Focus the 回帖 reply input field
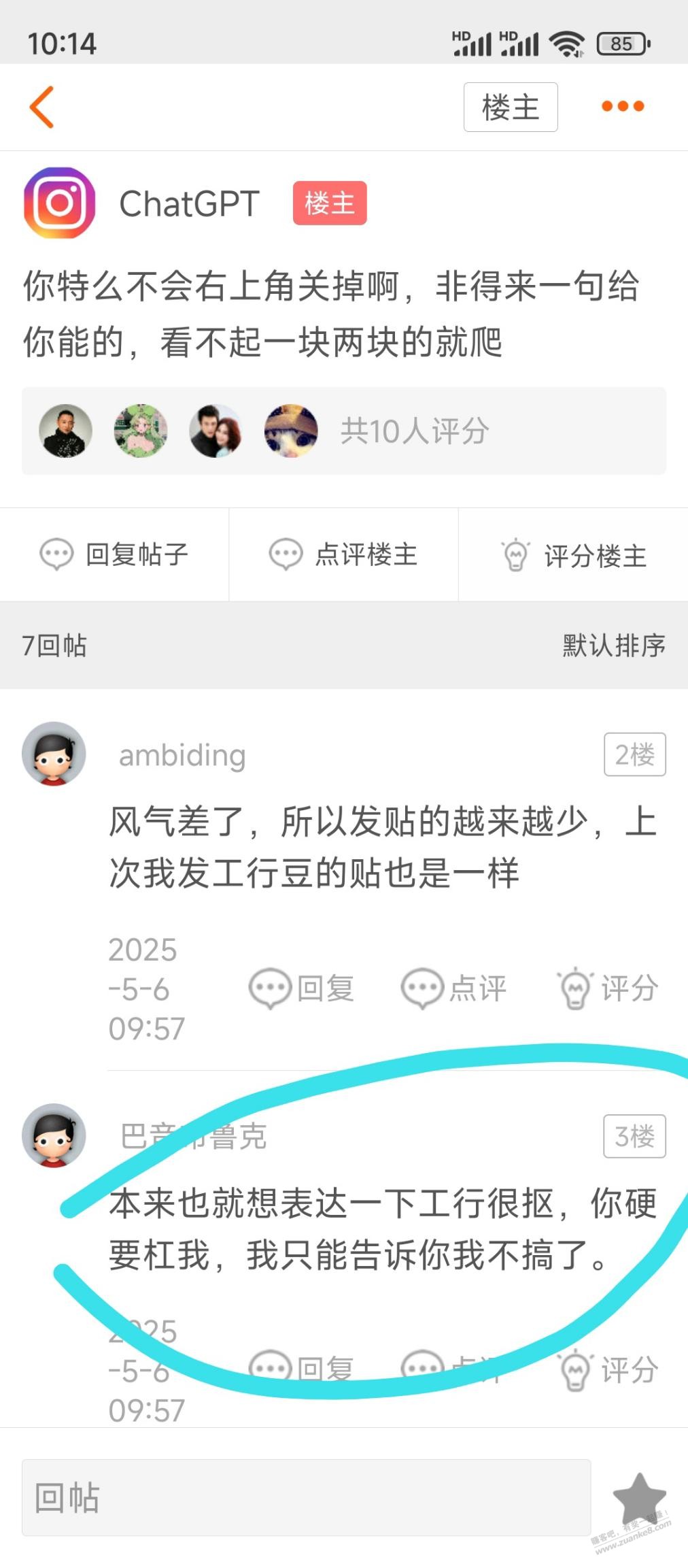This screenshot has height=1568, width=688. pos(306,1497)
